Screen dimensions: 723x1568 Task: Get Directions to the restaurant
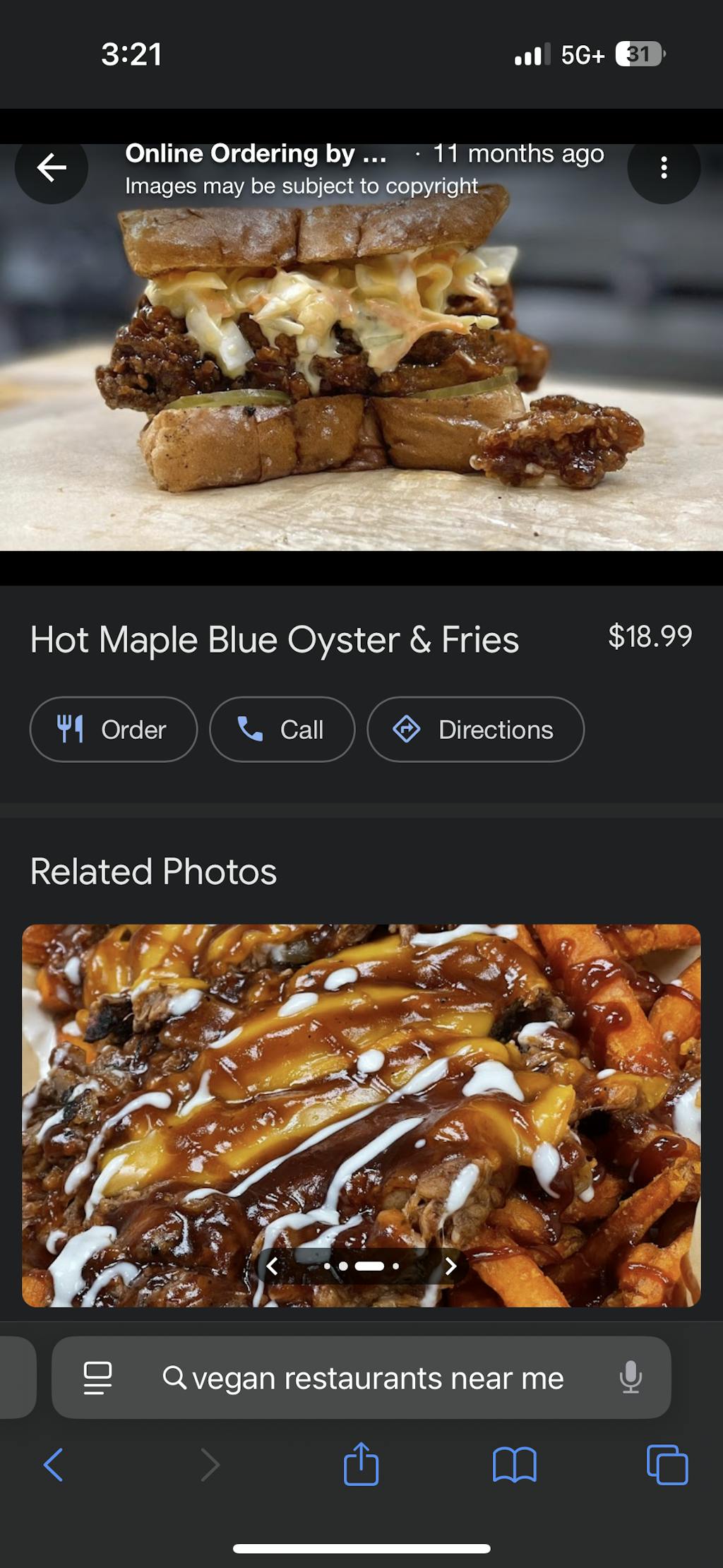tap(475, 730)
